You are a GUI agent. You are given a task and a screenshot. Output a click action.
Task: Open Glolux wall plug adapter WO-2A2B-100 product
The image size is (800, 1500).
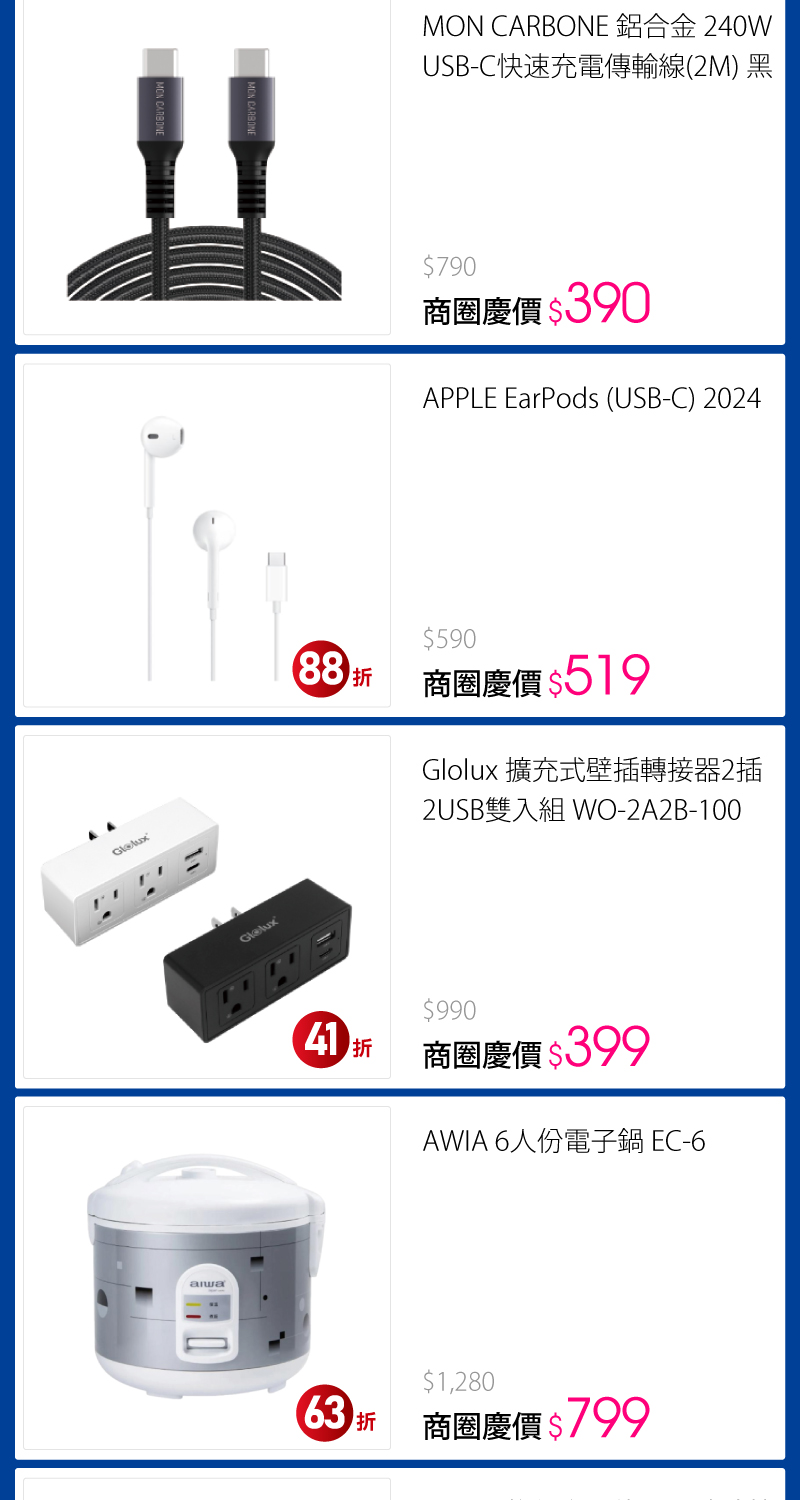coord(591,789)
